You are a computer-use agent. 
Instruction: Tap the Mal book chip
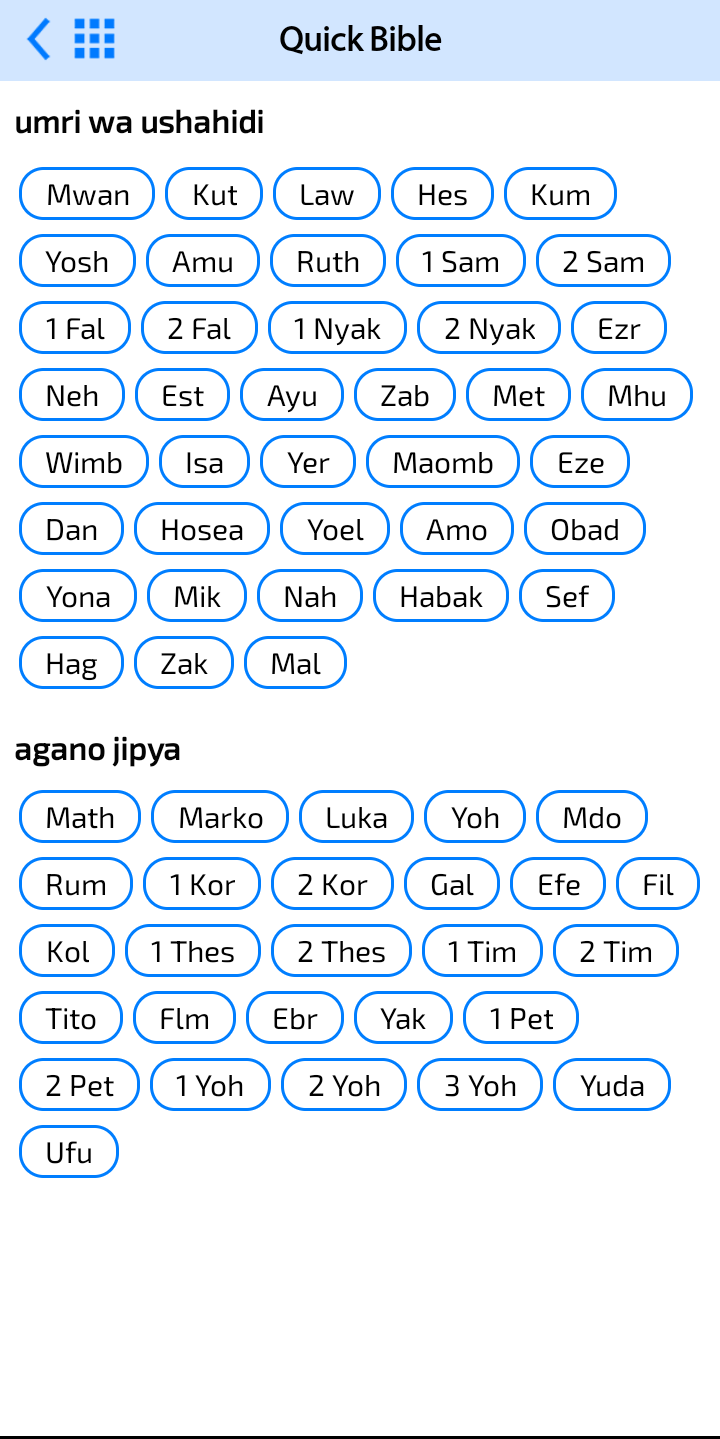(295, 663)
